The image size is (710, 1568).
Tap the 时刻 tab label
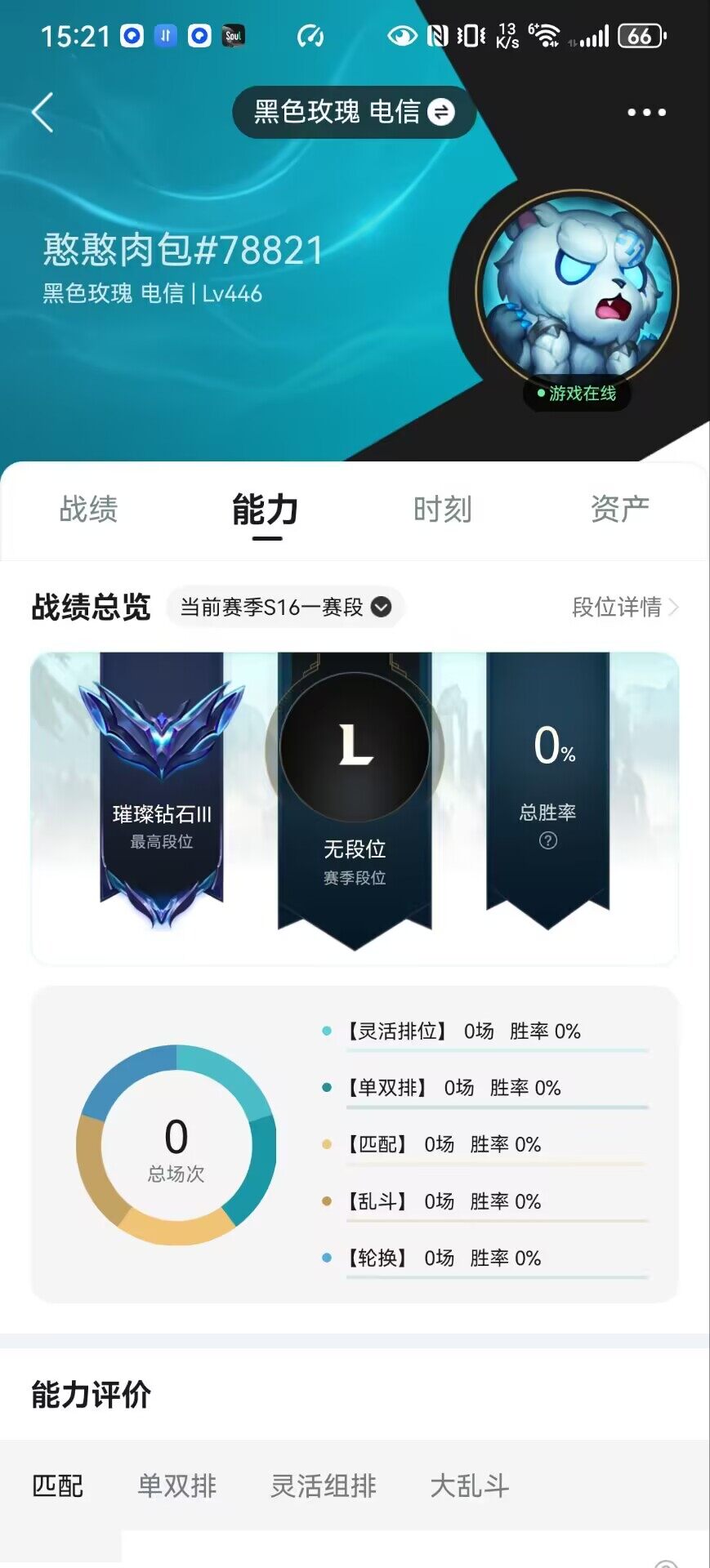tap(442, 509)
